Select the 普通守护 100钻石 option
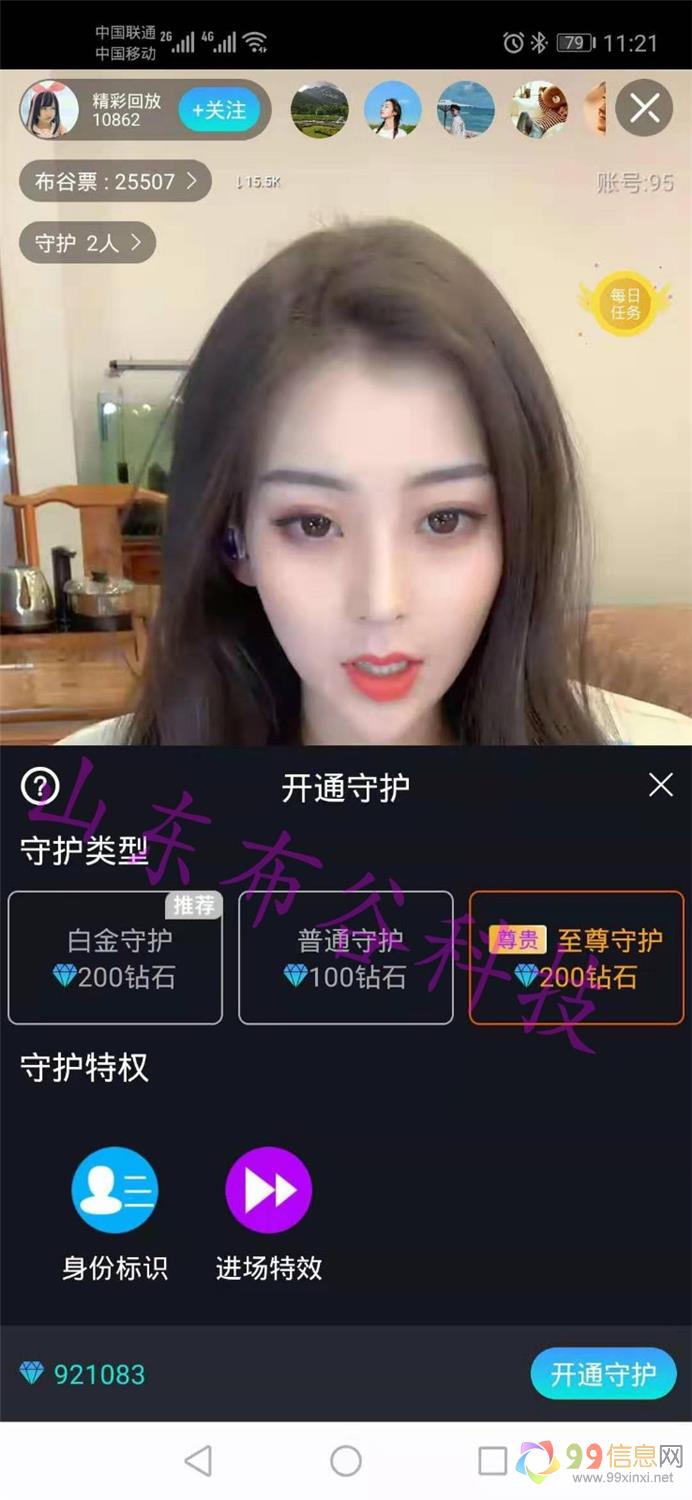 pos(346,958)
